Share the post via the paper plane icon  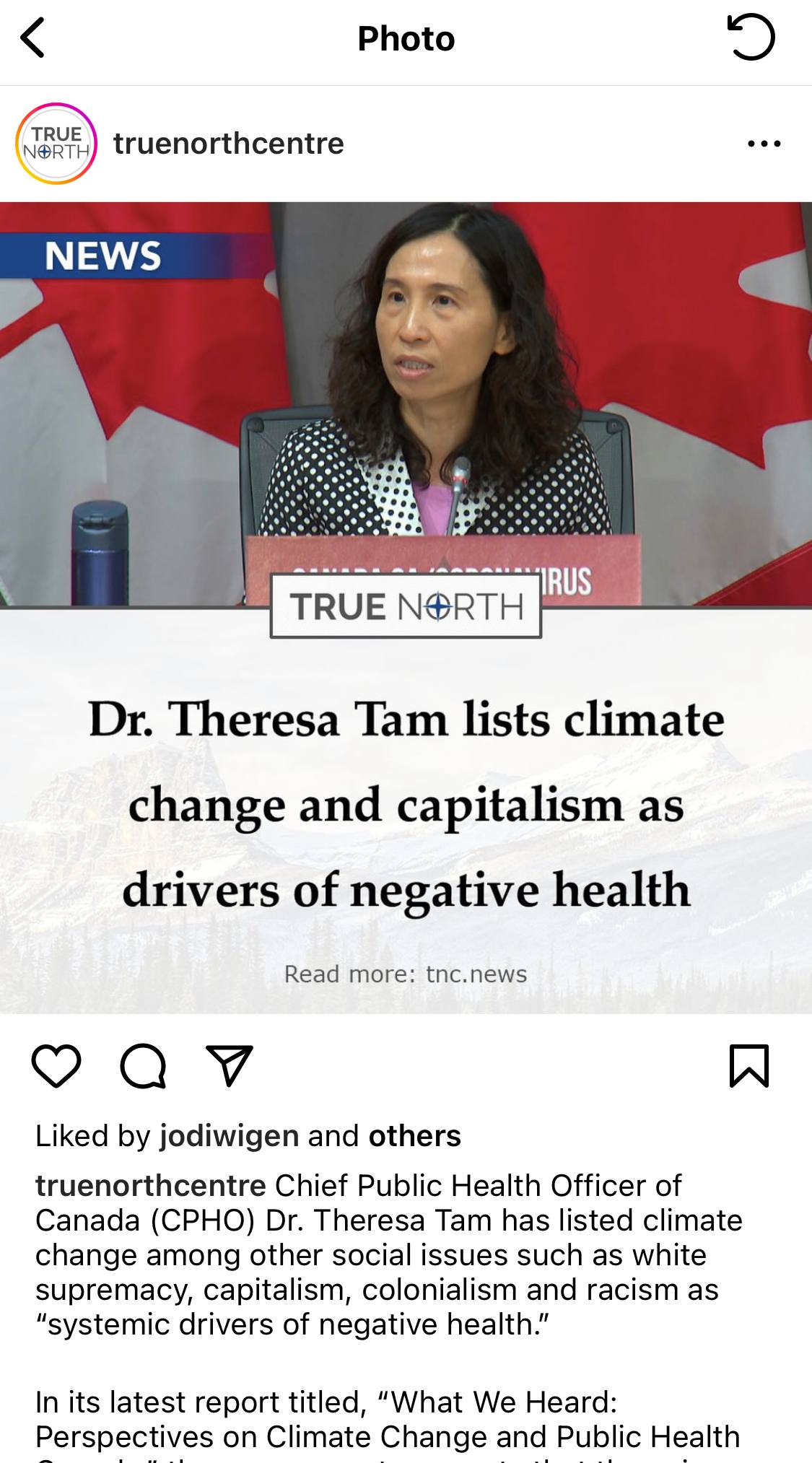(230, 1065)
